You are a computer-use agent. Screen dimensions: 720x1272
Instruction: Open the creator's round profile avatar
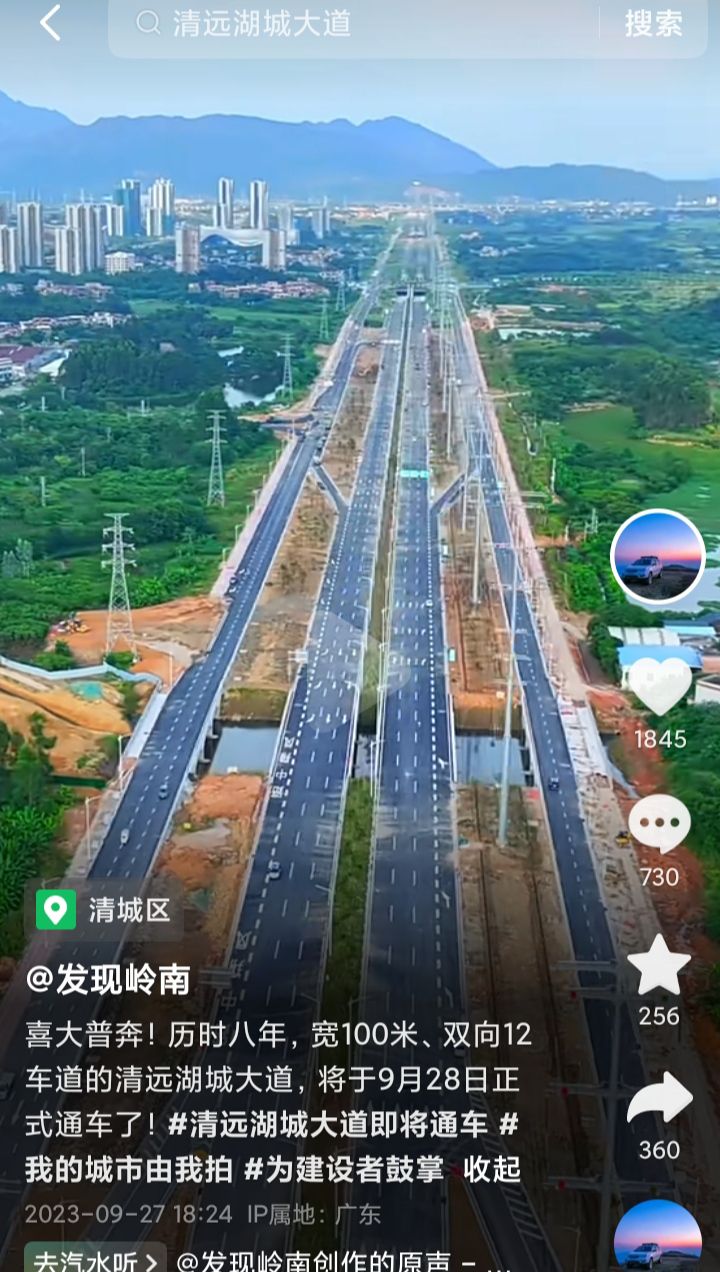[658, 557]
